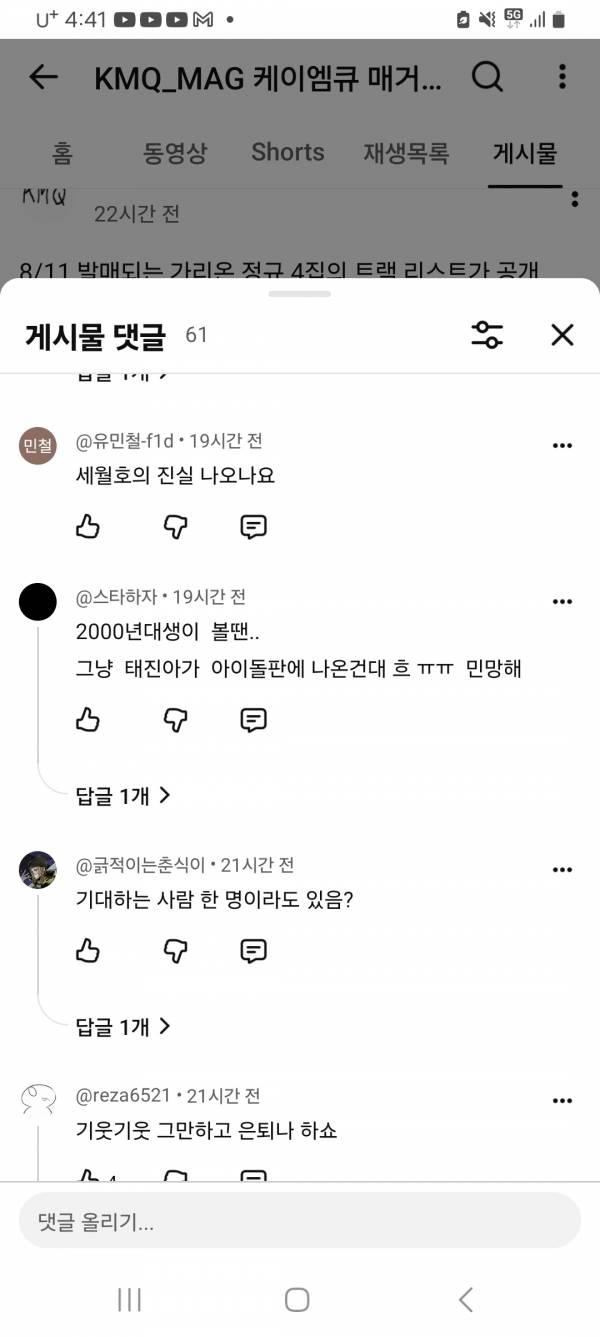Open the comment sort options icon
Image resolution: width=600 pixels, height=1337 pixels.
pos(487,335)
